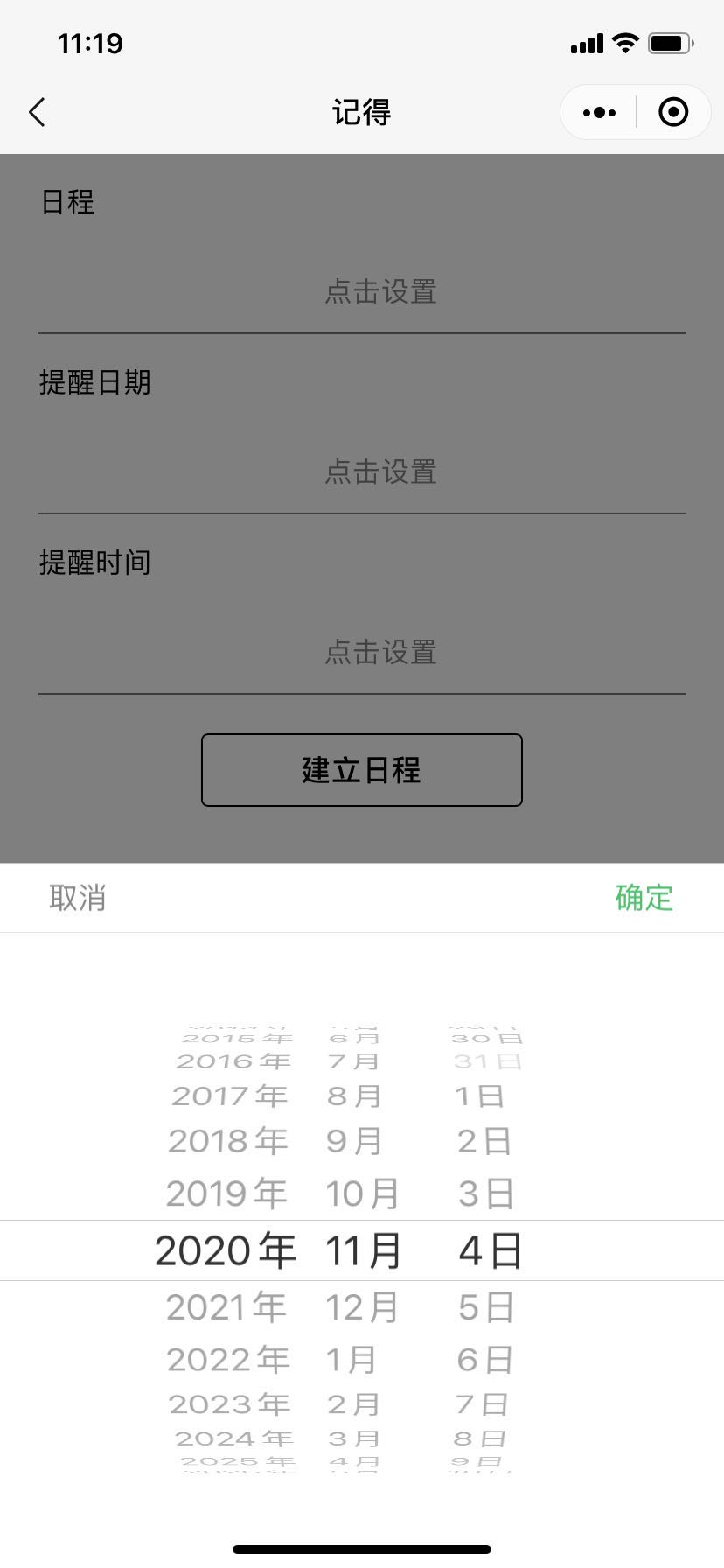724x1568 pixels.
Task: Choose 10月 in the month column
Action: click(x=362, y=1193)
